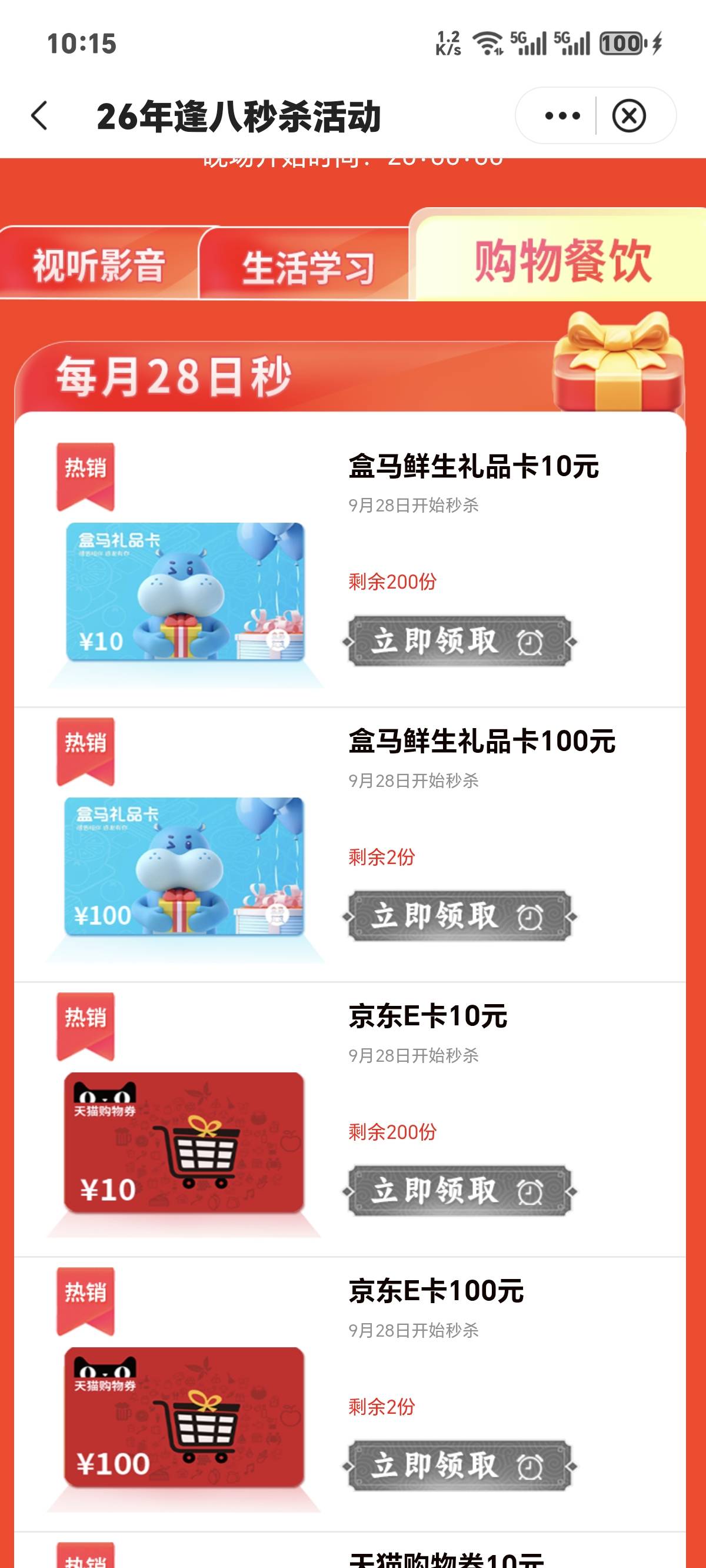Viewport: 706px width, 1568px height.
Task: Go back using the header arrow
Action: (39, 115)
